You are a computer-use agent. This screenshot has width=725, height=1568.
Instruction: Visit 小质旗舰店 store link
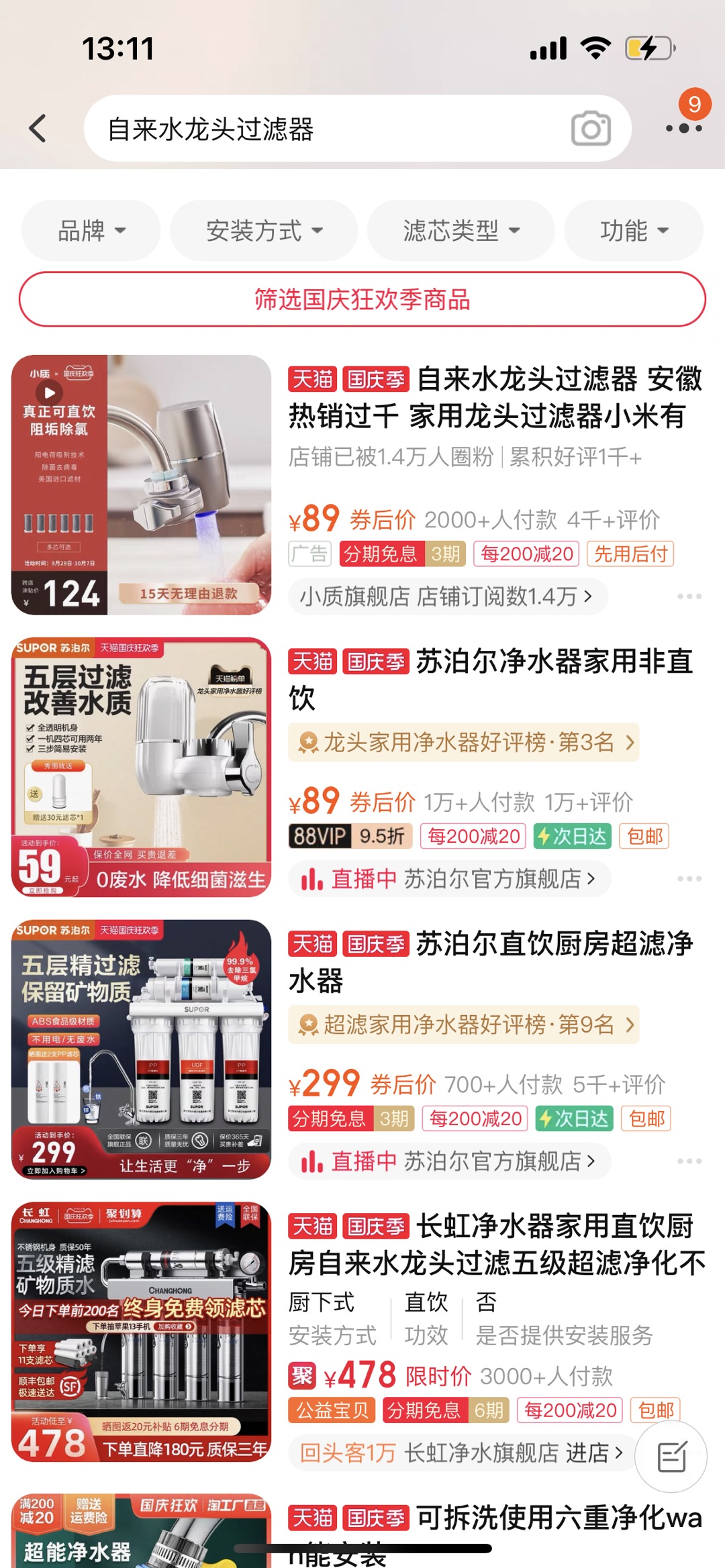tap(446, 596)
